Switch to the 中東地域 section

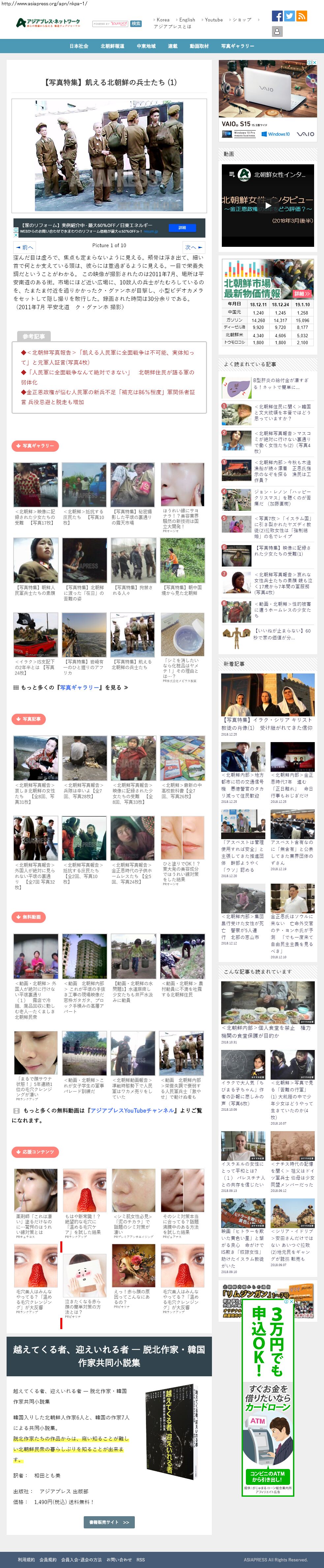[x=146, y=46]
